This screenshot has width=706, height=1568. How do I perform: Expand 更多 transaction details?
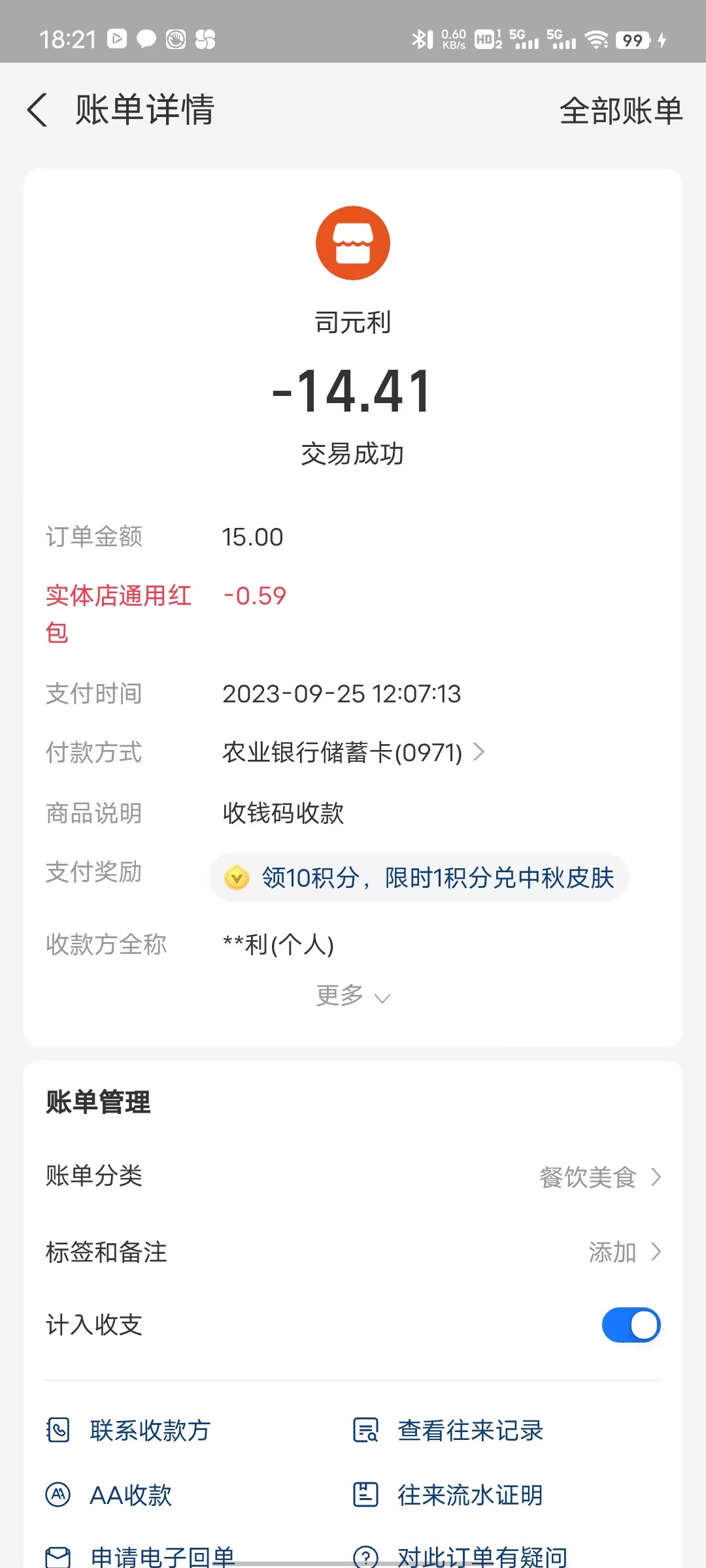(353, 996)
